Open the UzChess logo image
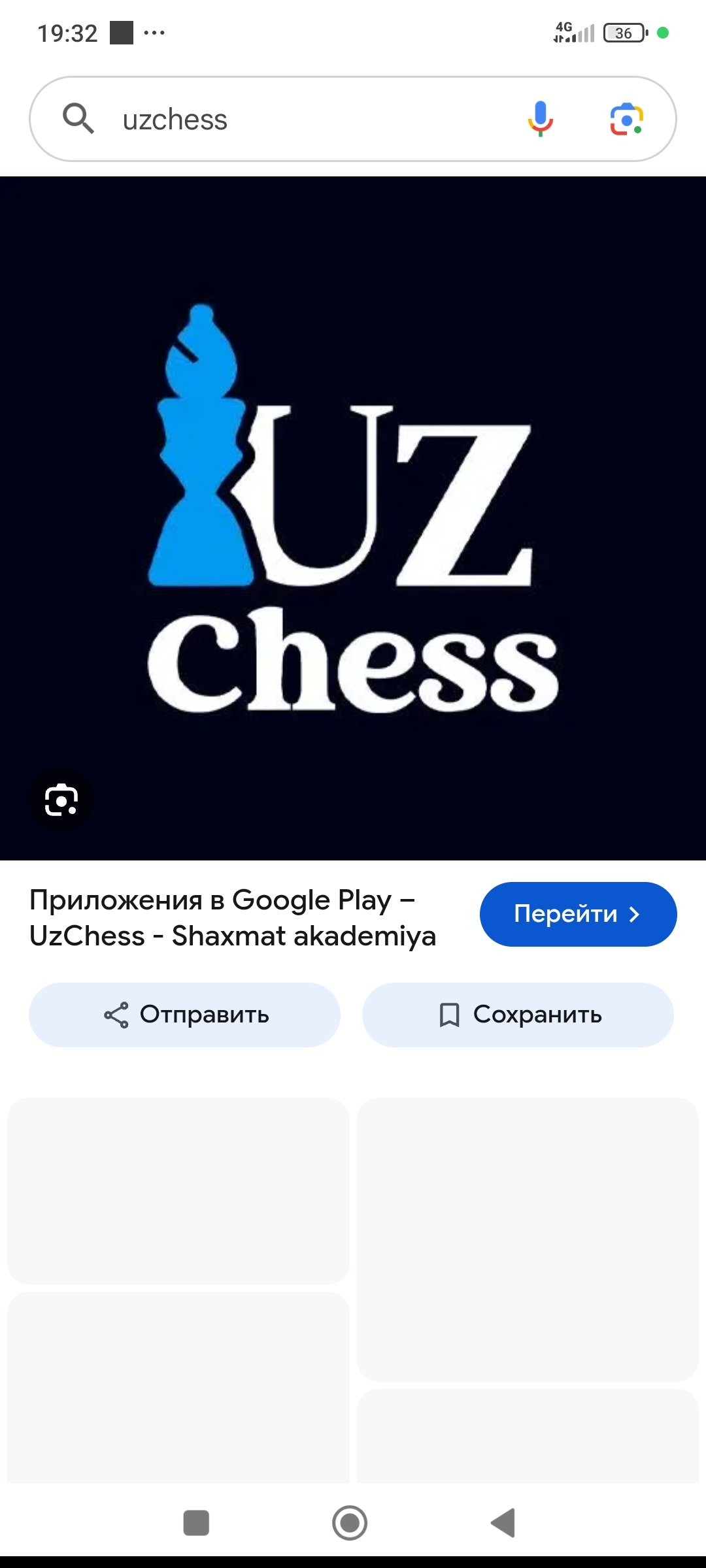706x1568 pixels. pos(353,518)
